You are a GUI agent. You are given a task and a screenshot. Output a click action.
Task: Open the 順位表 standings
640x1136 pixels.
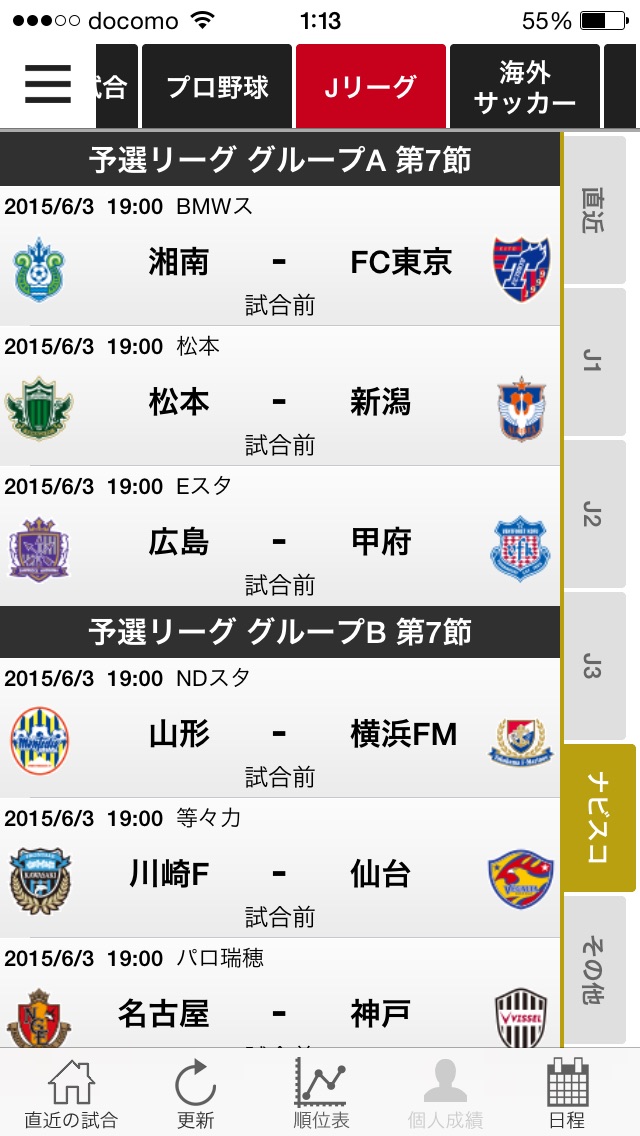pyautogui.click(x=321, y=1094)
